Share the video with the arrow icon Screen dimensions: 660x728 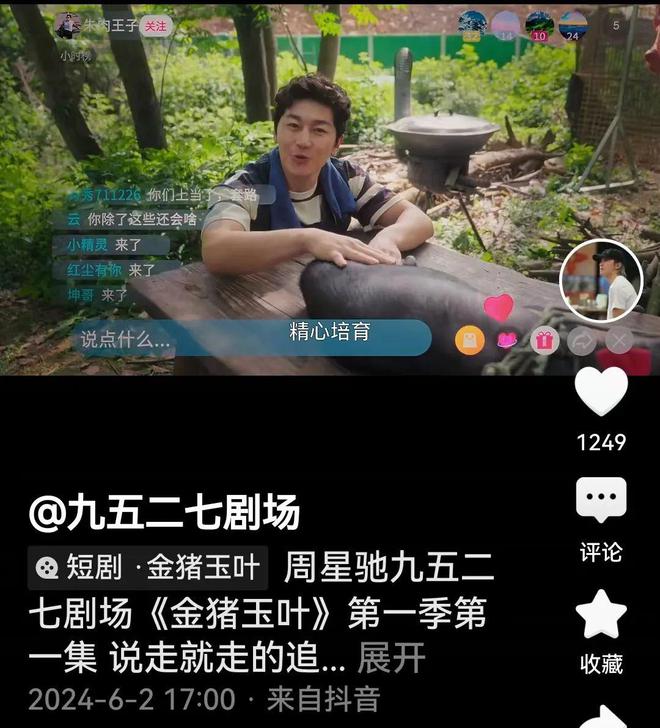coord(601,716)
